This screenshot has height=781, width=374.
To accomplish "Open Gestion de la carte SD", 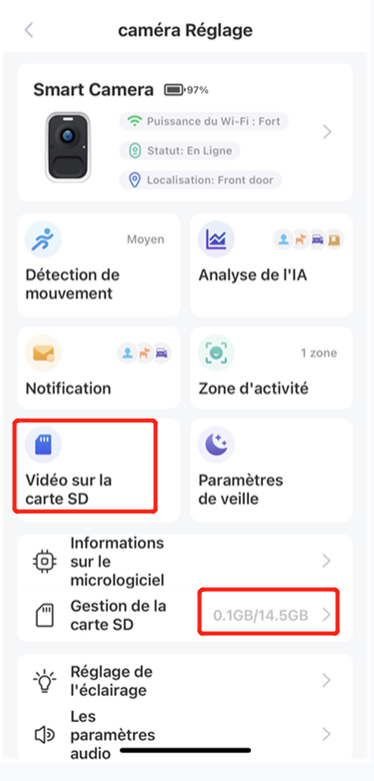I will 185,615.
